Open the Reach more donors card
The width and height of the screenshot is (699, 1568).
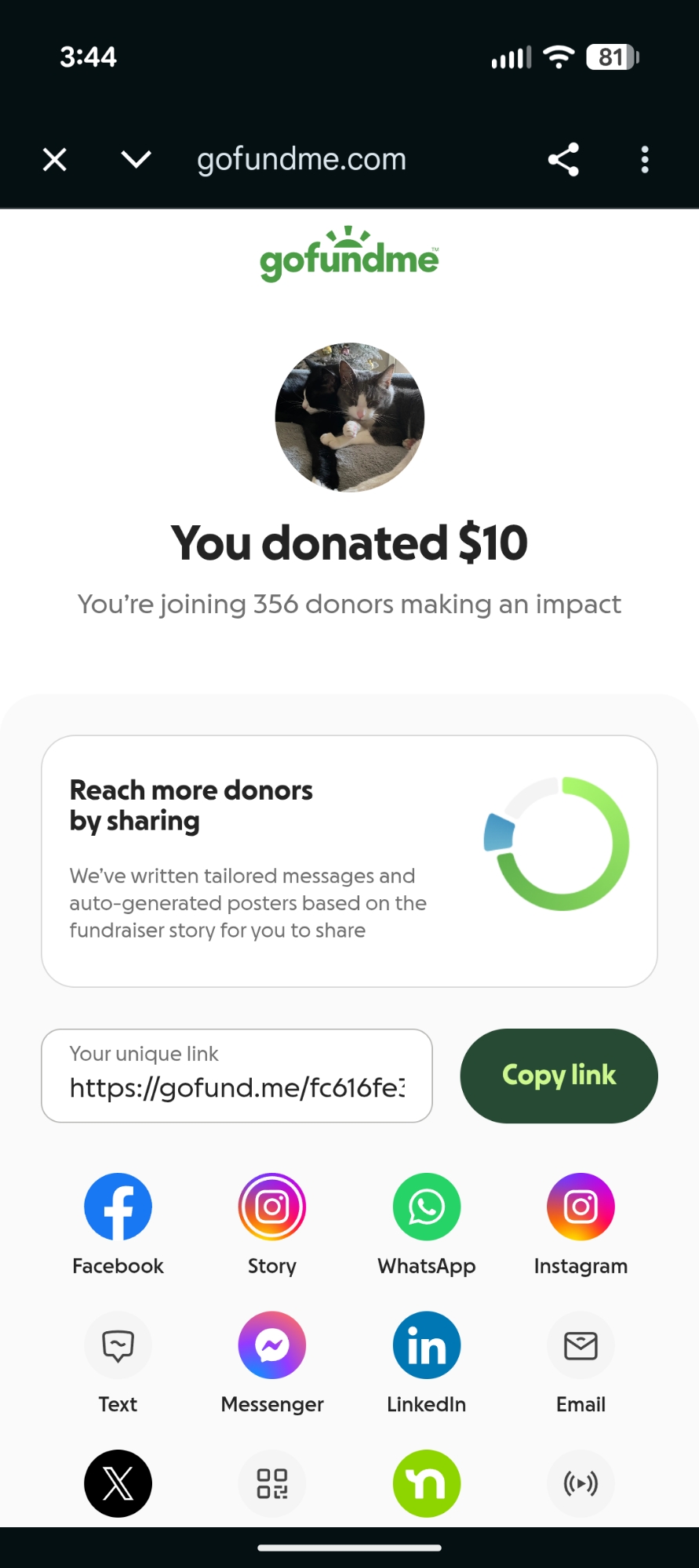[x=349, y=861]
